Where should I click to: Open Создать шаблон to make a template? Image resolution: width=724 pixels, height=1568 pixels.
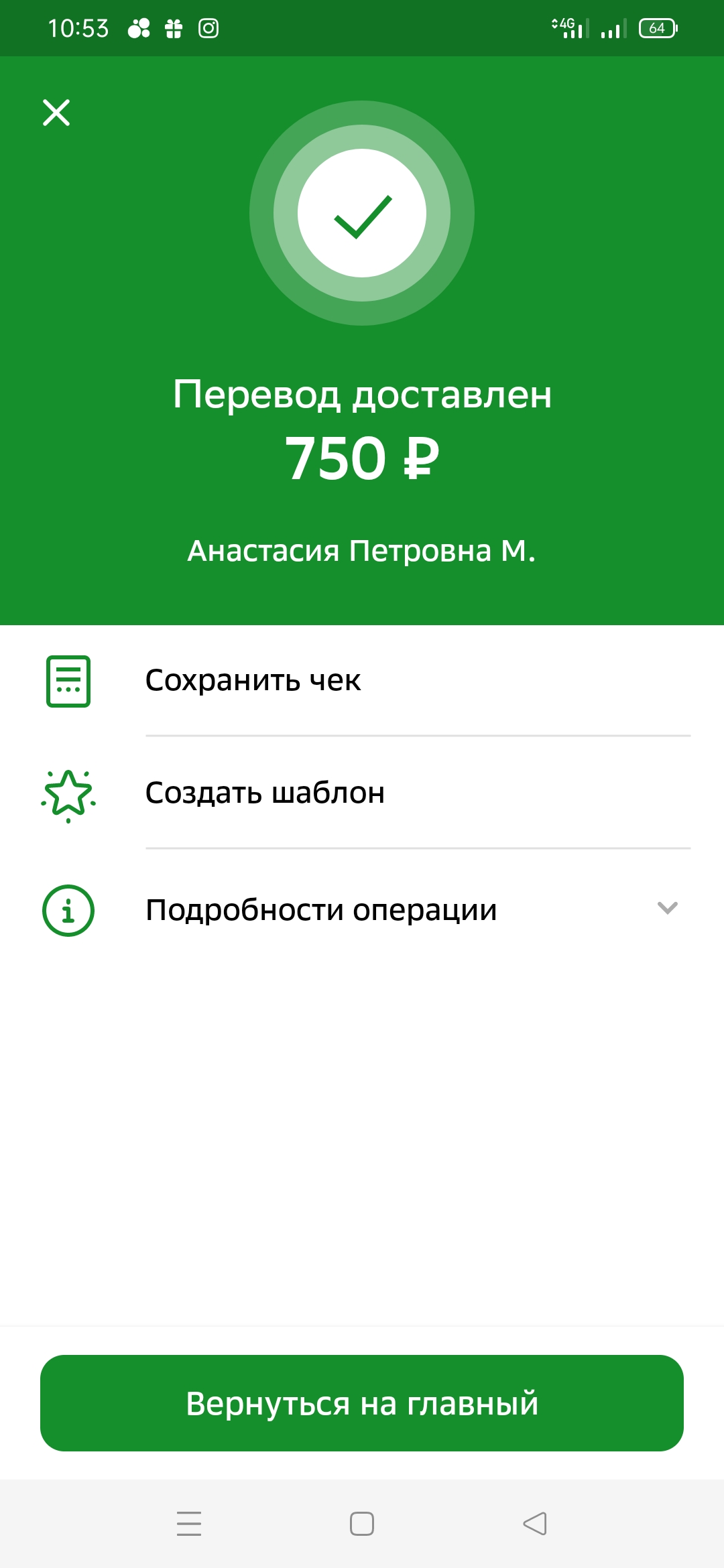362,793
